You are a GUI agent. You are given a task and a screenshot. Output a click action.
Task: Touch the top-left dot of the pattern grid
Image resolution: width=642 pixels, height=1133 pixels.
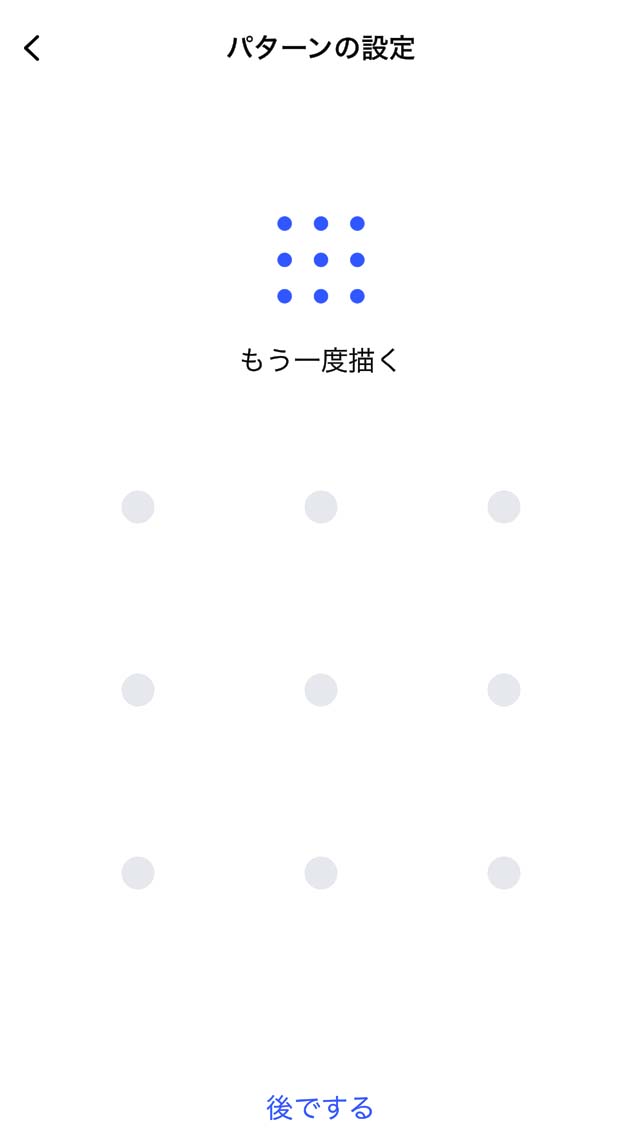[x=138, y=507]
